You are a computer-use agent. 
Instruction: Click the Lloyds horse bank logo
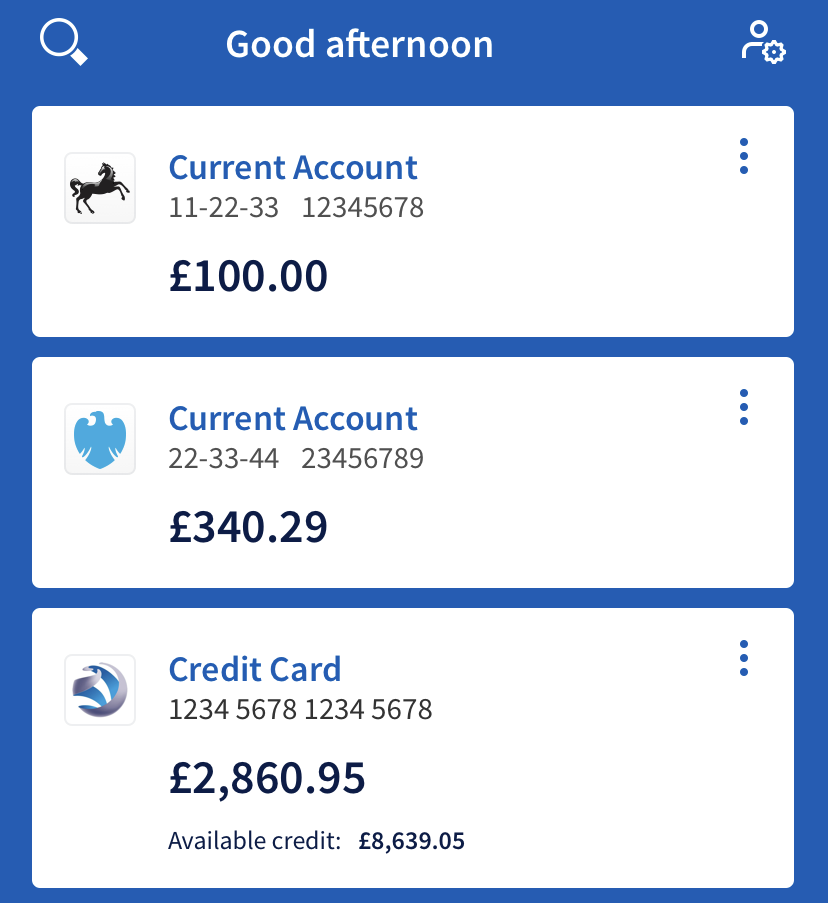[x=100, y=187]
